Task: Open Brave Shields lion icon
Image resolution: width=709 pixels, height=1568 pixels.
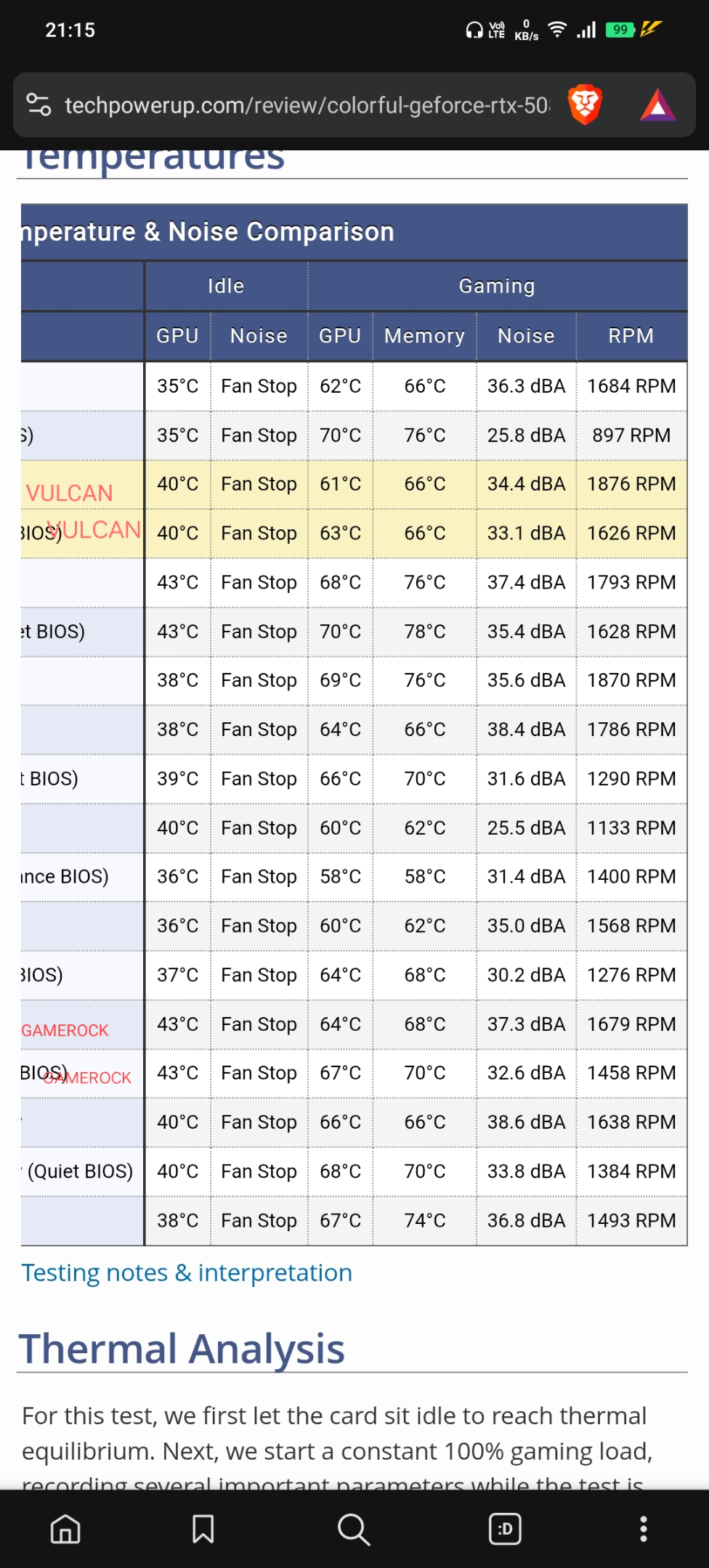Action: click(585, 105)
